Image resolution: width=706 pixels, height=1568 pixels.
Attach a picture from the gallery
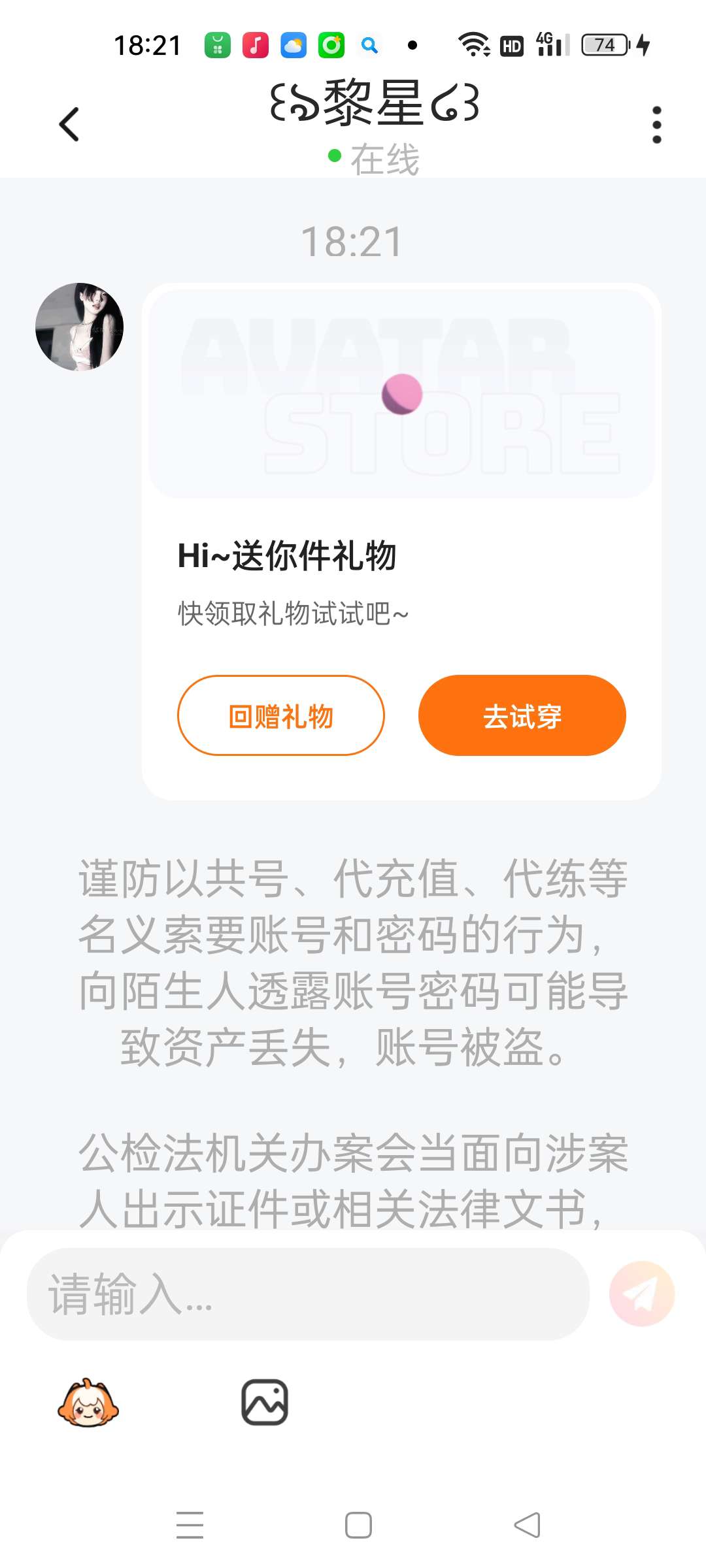click(x=265, y=1403)
